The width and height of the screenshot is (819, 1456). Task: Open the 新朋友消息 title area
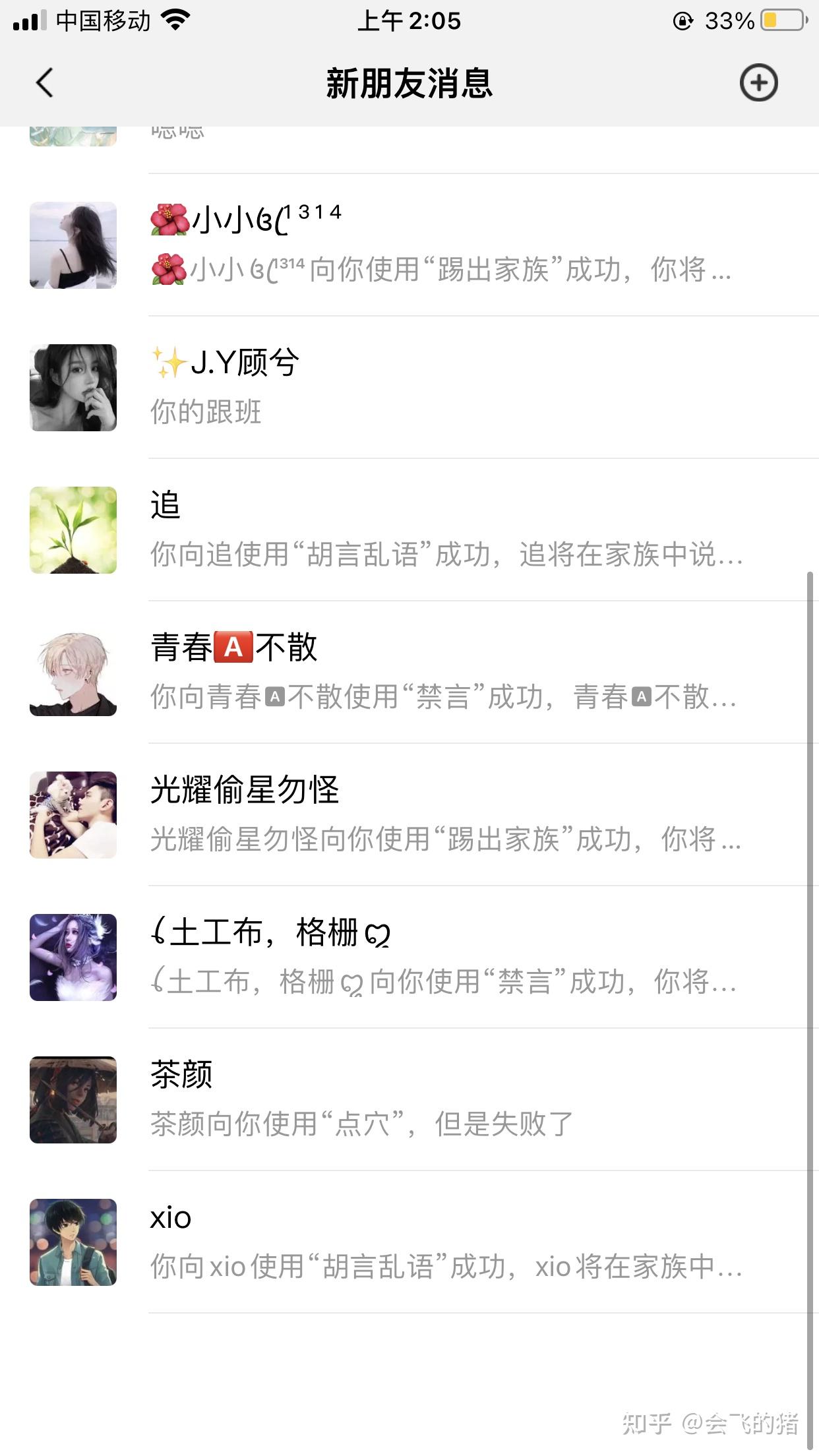pyautogui.click(x=409, y=82)
